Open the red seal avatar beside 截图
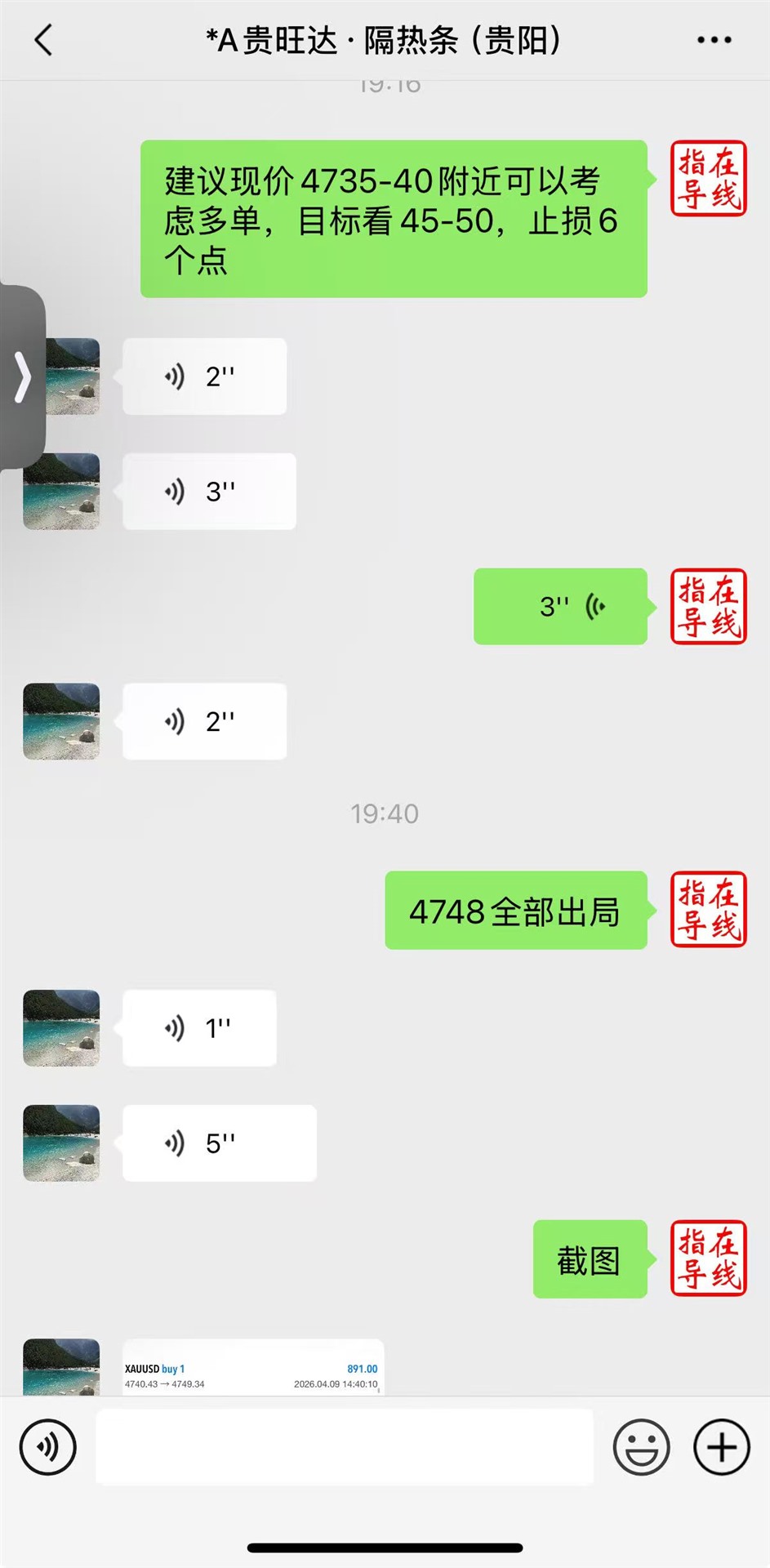Image resolution: width=770 pixels, height=1568 pixels. (708, 1258)
